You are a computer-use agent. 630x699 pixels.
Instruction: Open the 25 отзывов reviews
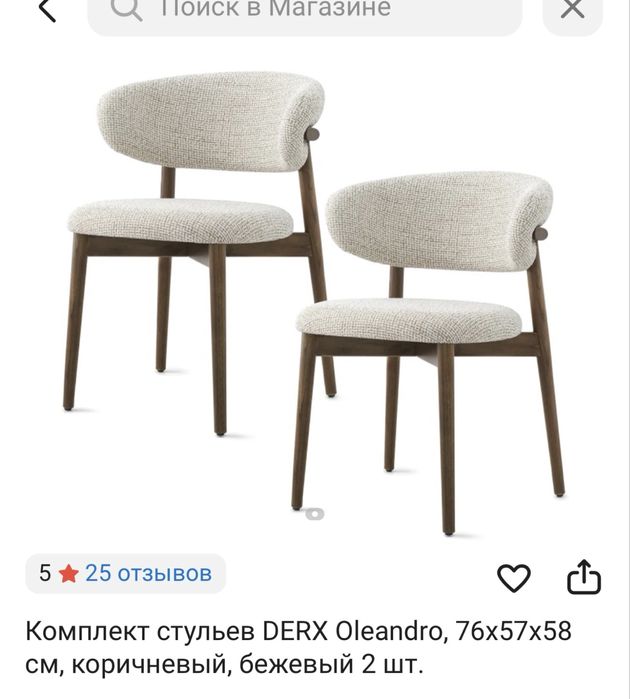[148, 573]
